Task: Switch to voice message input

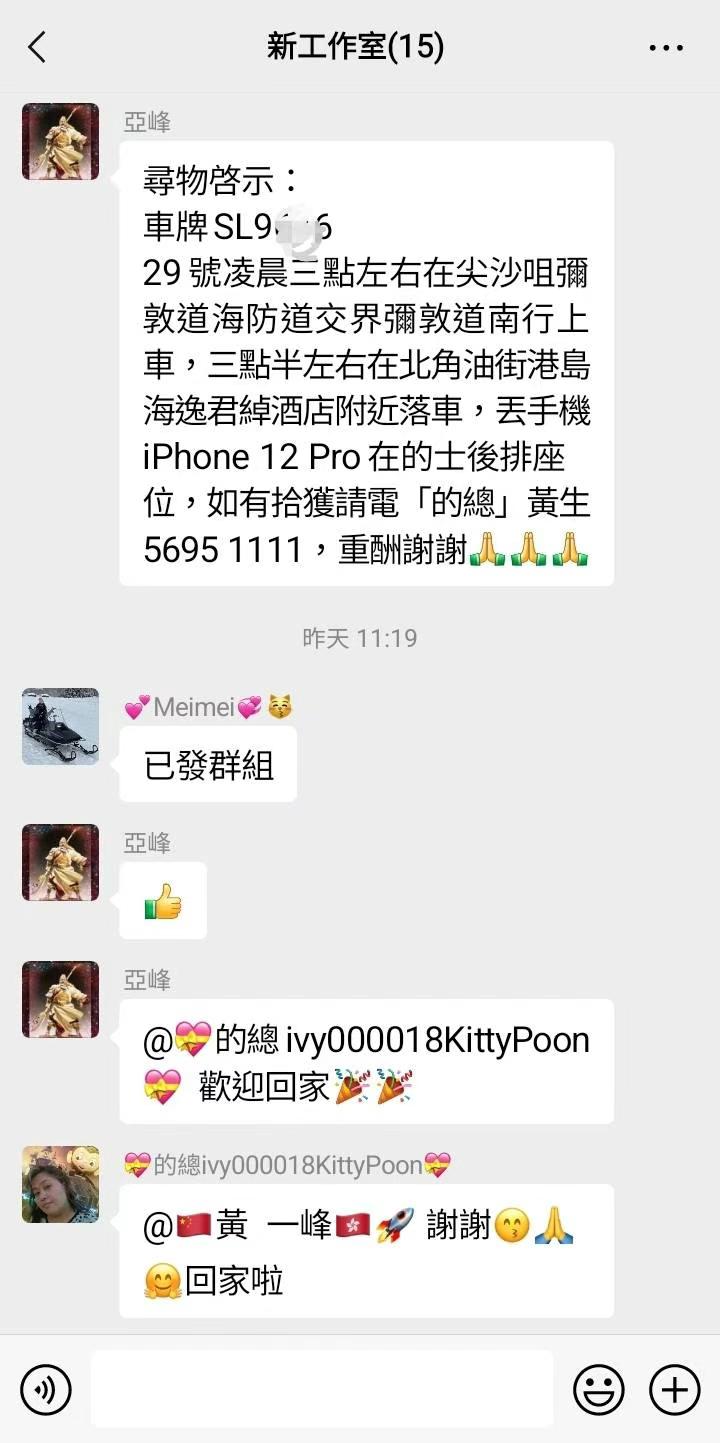Action: click(46, 1390)
